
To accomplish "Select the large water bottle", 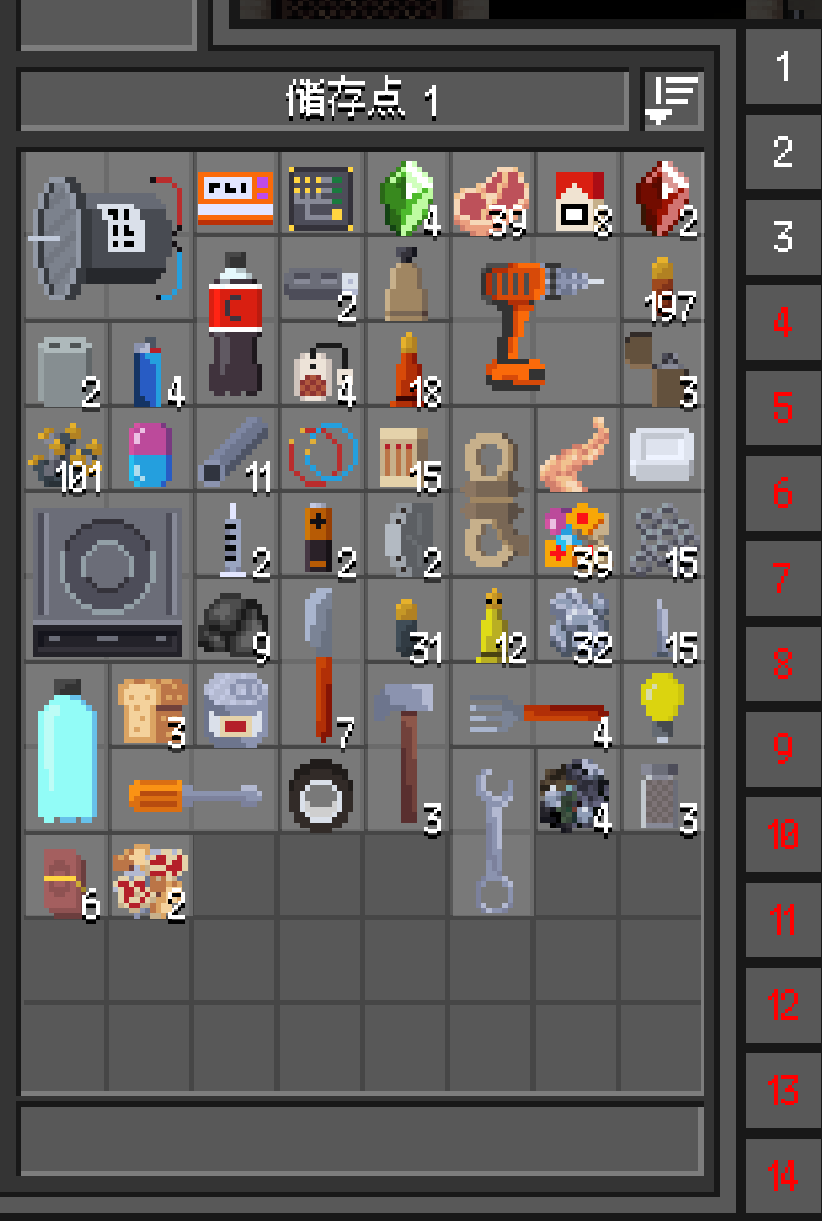I will [66, 750].
